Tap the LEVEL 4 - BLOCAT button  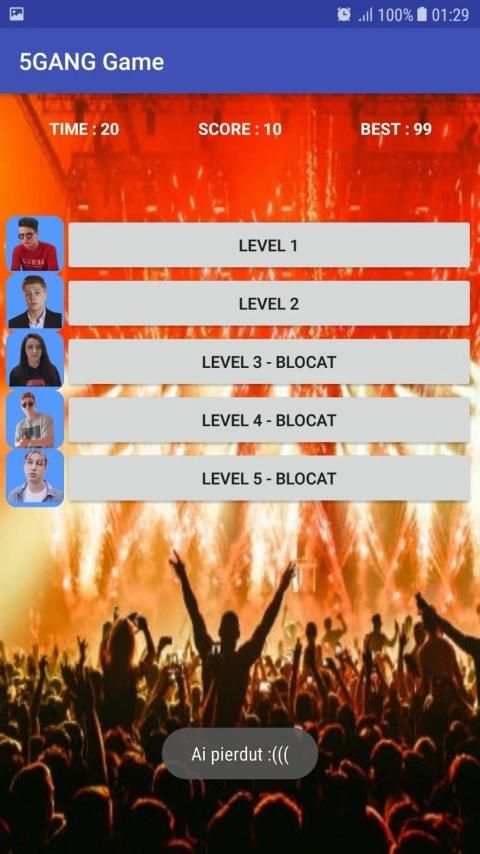point(269,420)
